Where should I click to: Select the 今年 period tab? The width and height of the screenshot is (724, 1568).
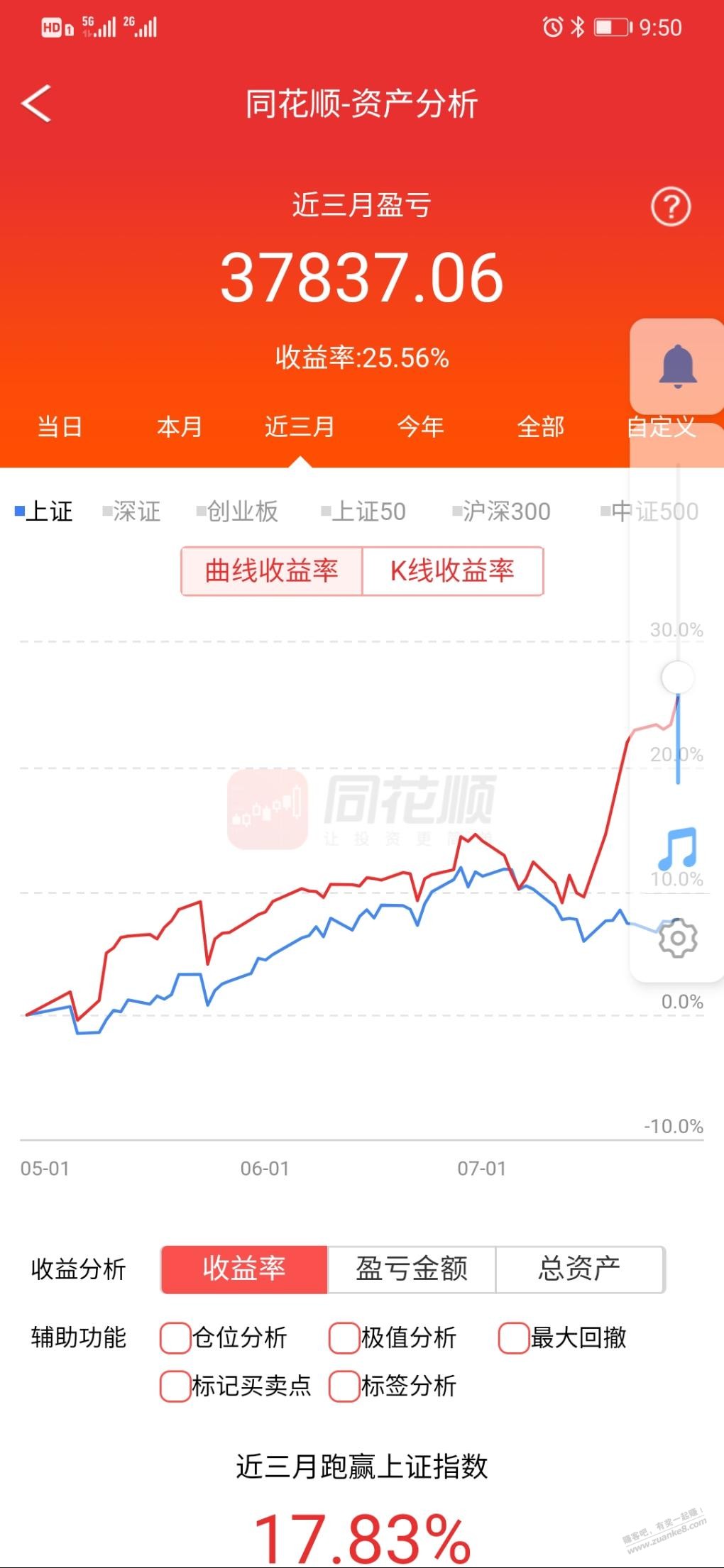(421, 427)
